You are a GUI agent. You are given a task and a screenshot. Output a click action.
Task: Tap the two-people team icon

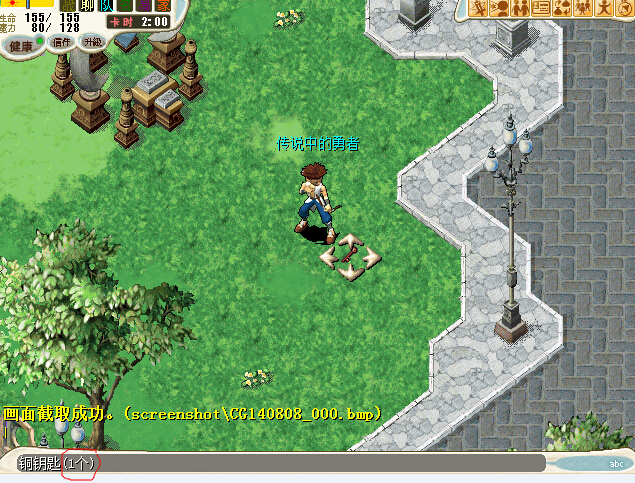[x=520, y=9]
